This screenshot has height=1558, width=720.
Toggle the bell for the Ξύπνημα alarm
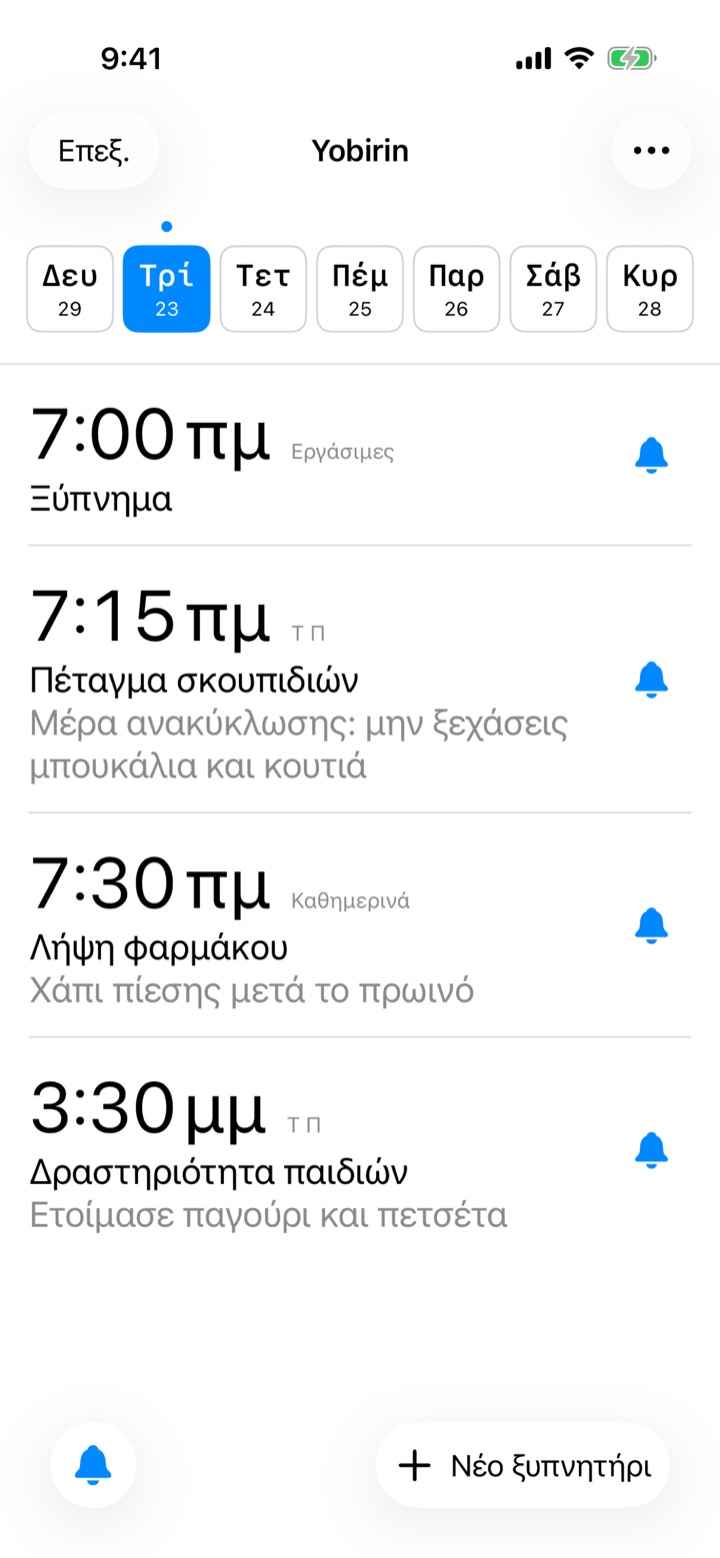pyautogui.click(x=652, y=456)
